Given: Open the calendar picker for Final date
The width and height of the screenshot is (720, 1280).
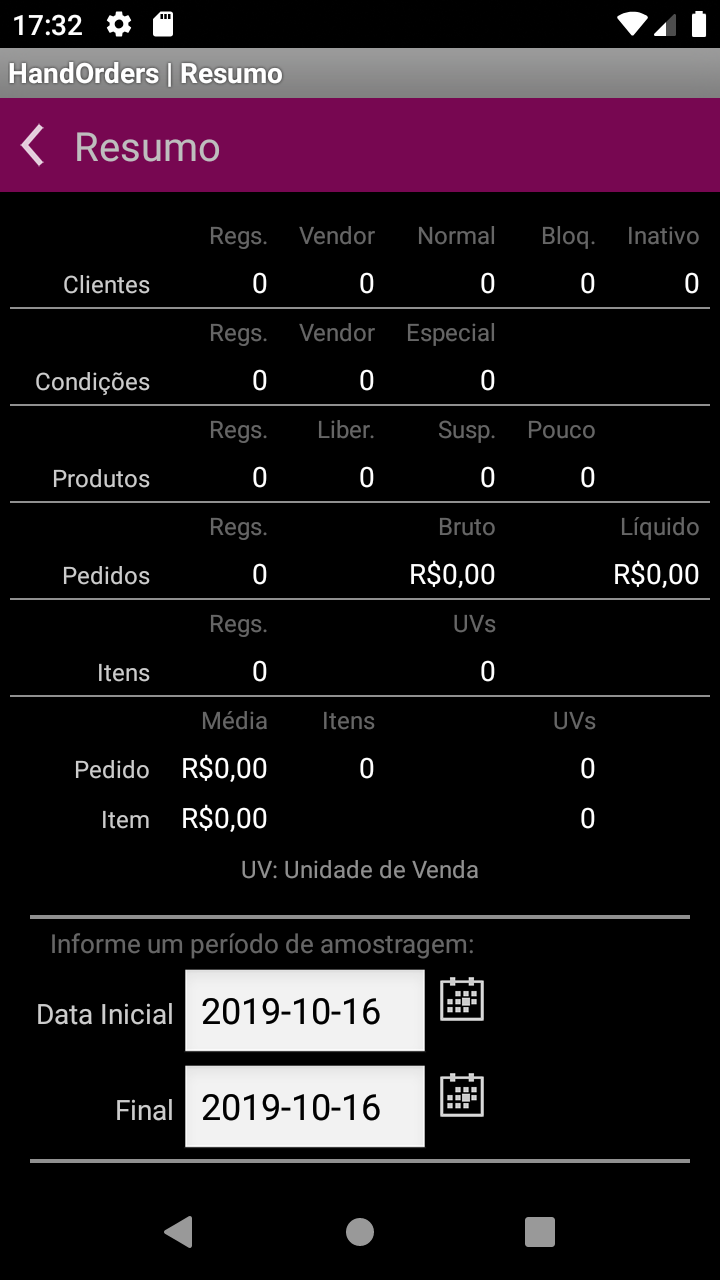Looking at the screenshot, I should [x=462, y=1095].
